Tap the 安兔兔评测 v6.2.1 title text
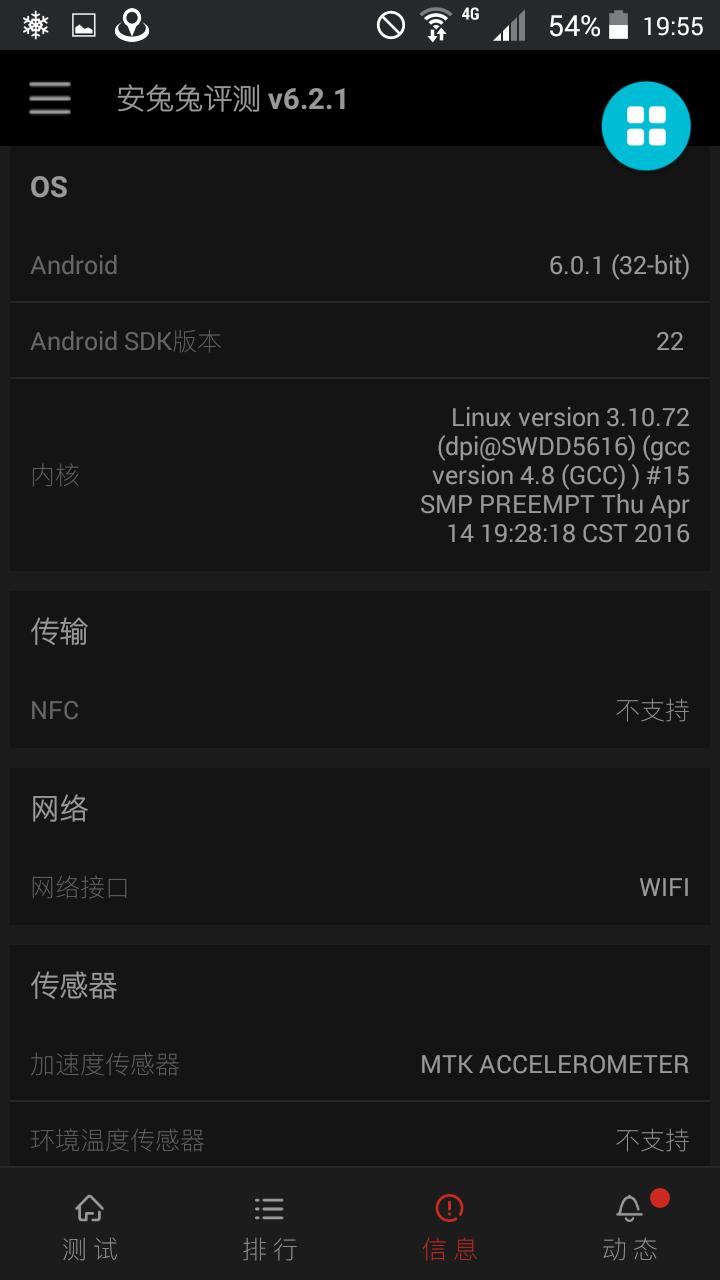 [232, 99]
